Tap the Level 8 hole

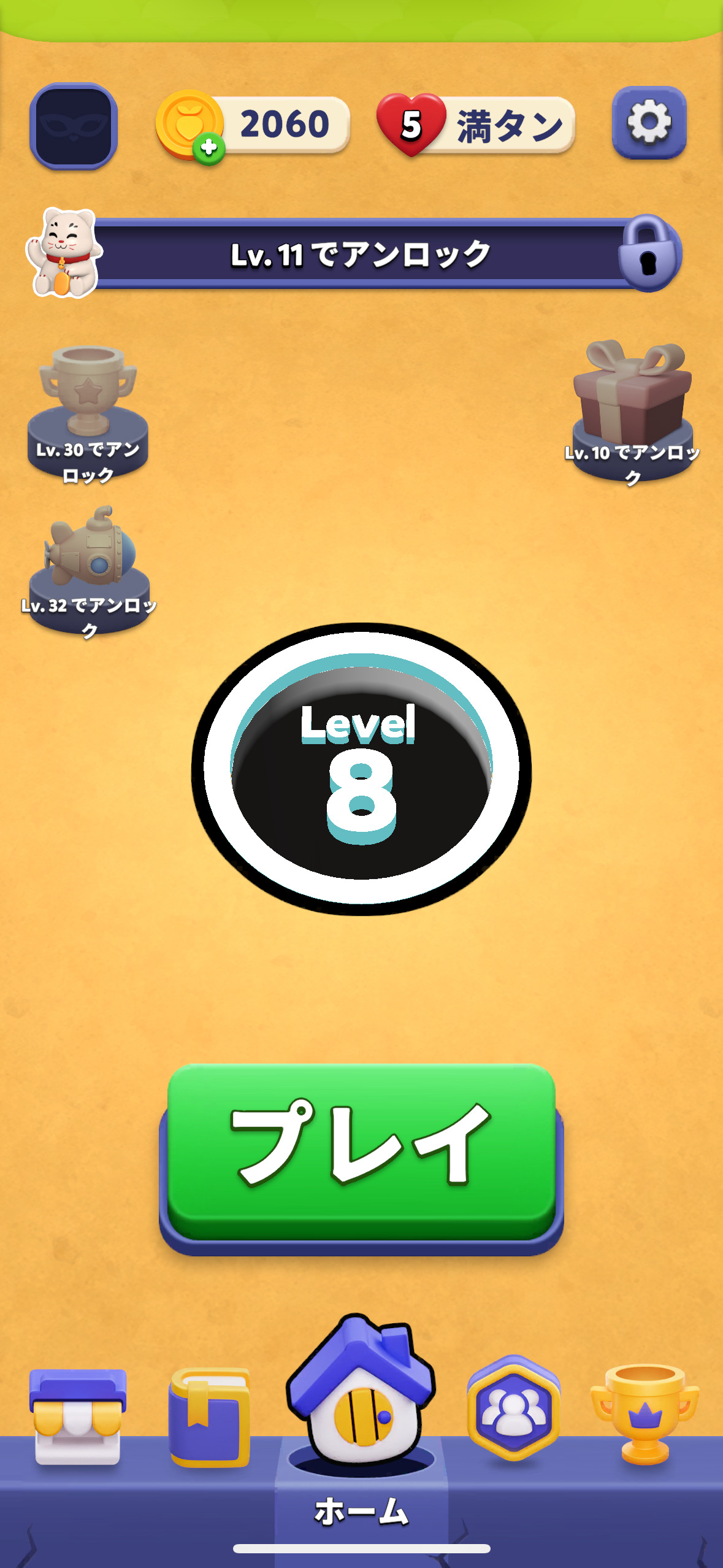coord(361,770)
